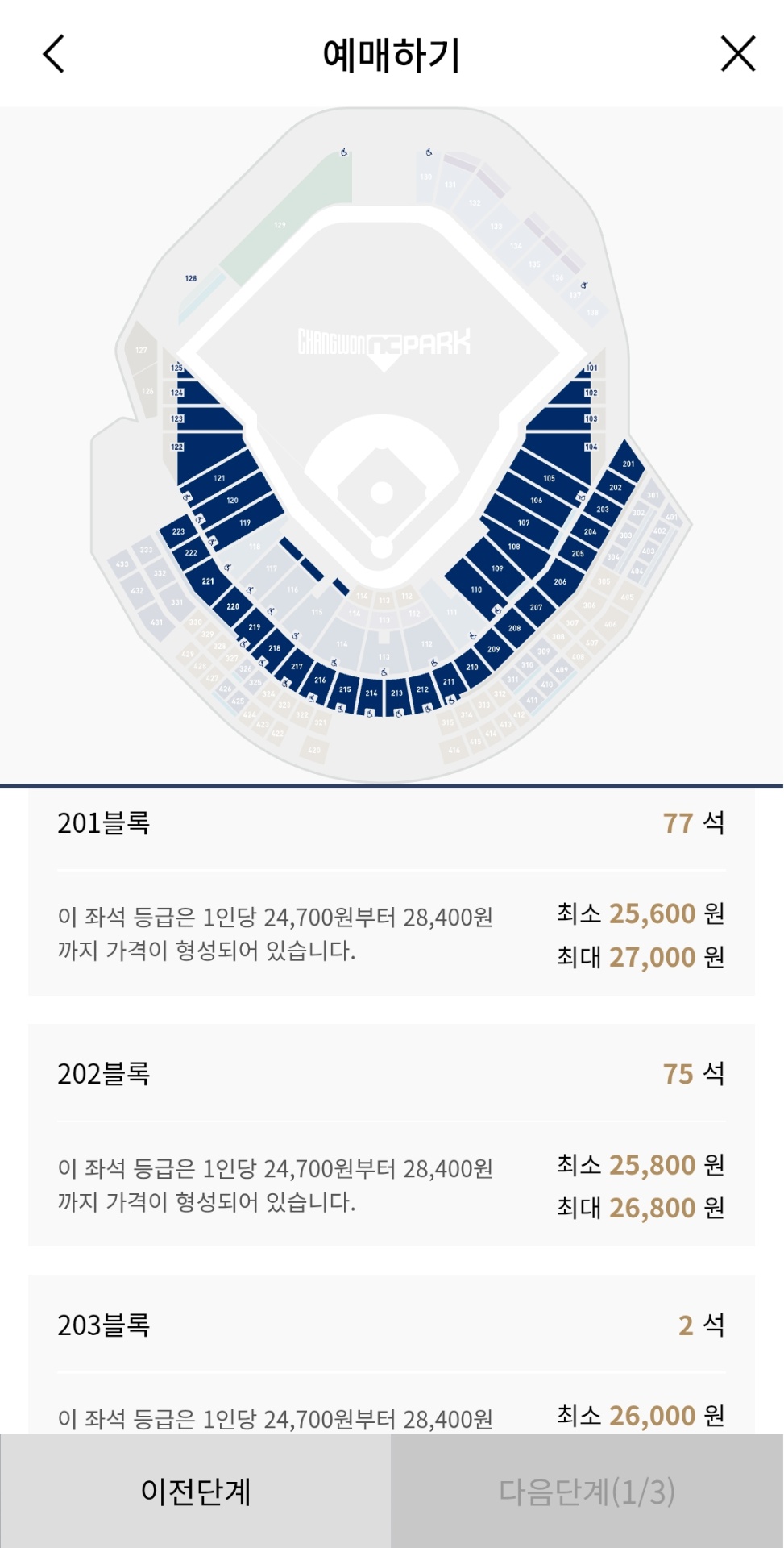Image resolution: width=784 pixels, height=1548 pixels.
Task: Go back using the top-left arrow
Action: tap(54, 55)
